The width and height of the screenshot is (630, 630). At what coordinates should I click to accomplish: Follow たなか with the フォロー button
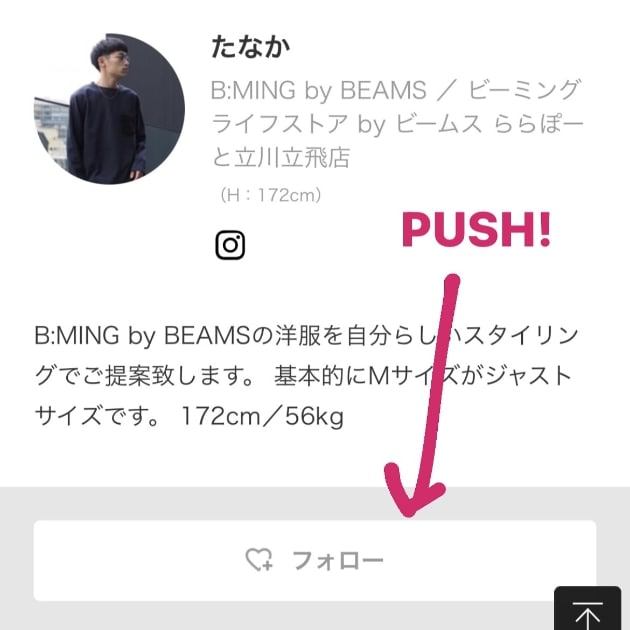pos(315,560)
